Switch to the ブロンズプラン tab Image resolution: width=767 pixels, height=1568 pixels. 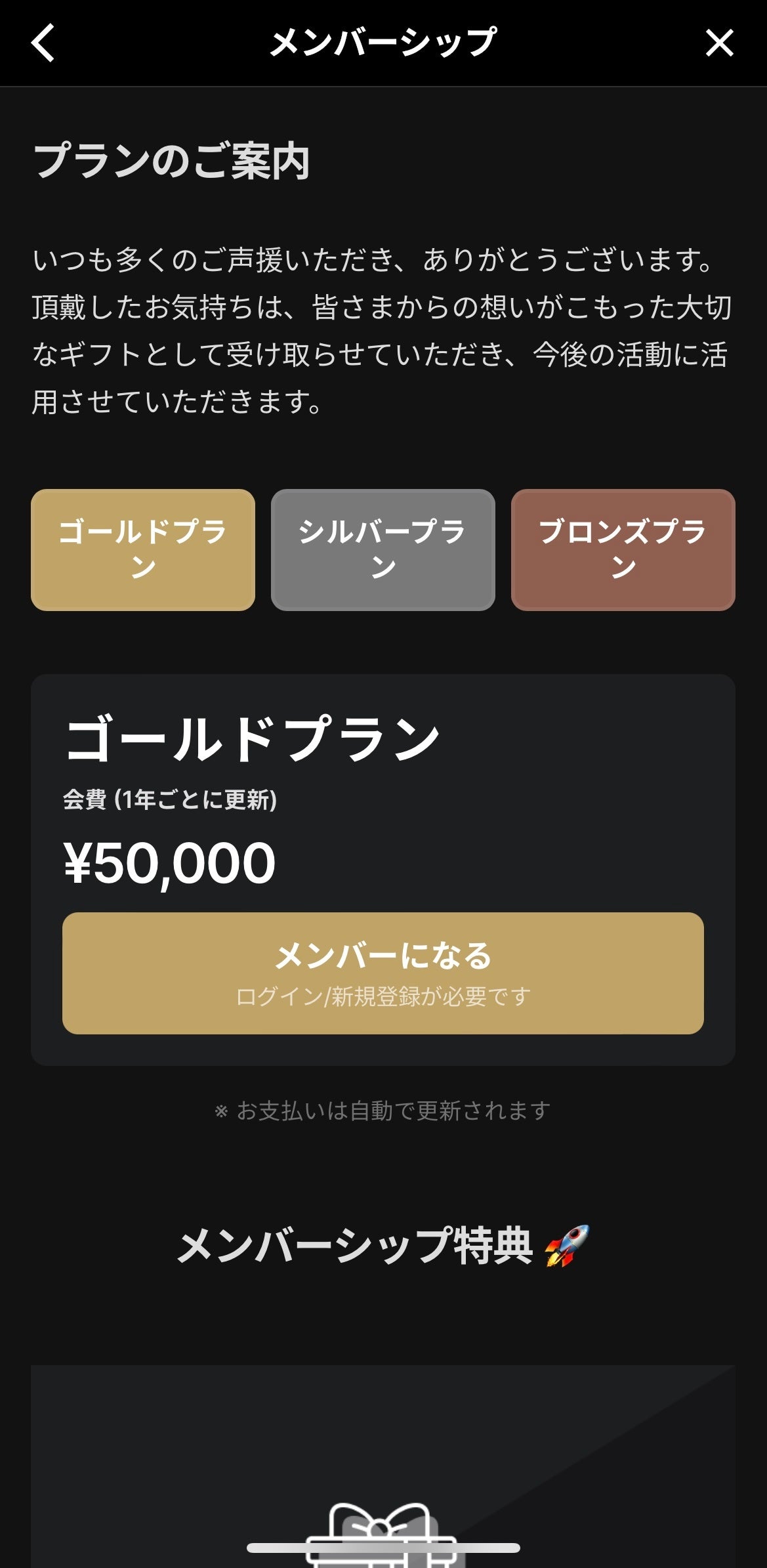pyautogui.click(x=623, y=550)
